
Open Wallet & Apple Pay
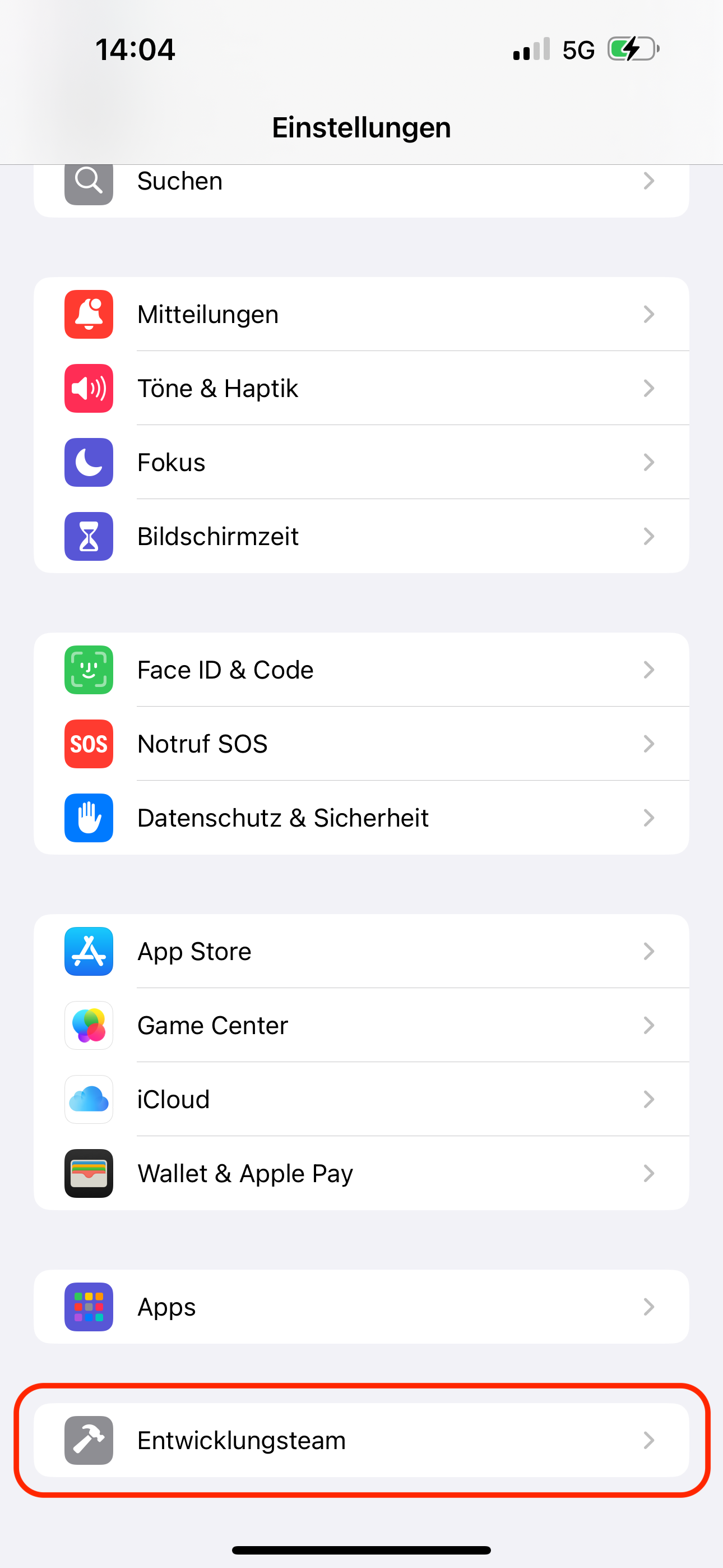(361, 1174)
